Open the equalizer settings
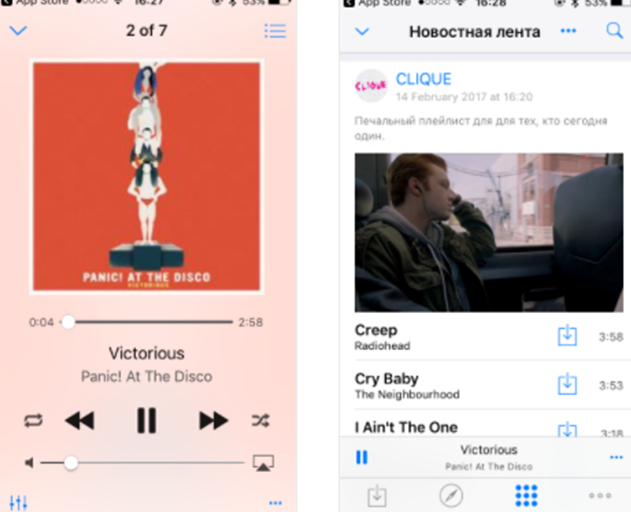The height and width of the screenshot is (512, 631). click(x=18, y=502)
